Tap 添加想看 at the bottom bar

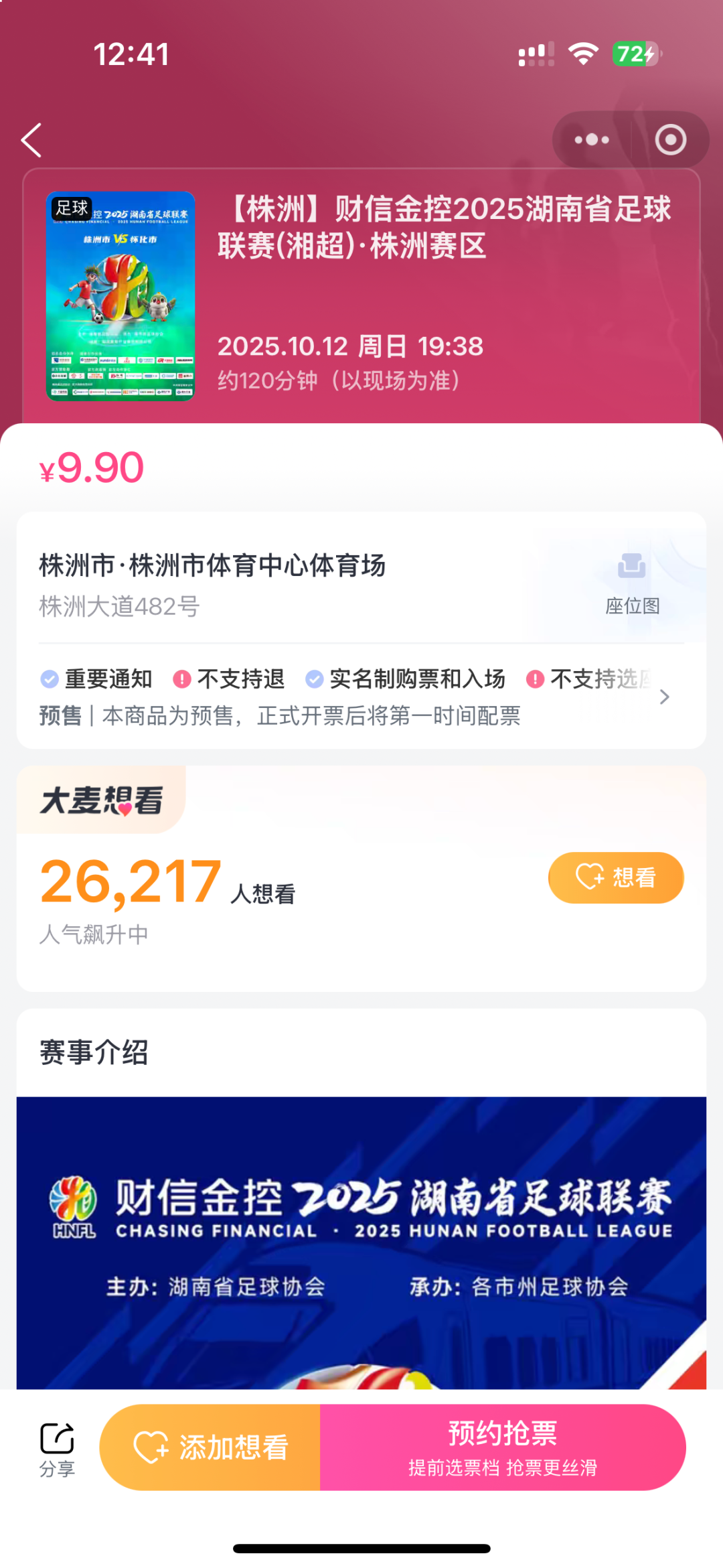(x=210, y=1447)
